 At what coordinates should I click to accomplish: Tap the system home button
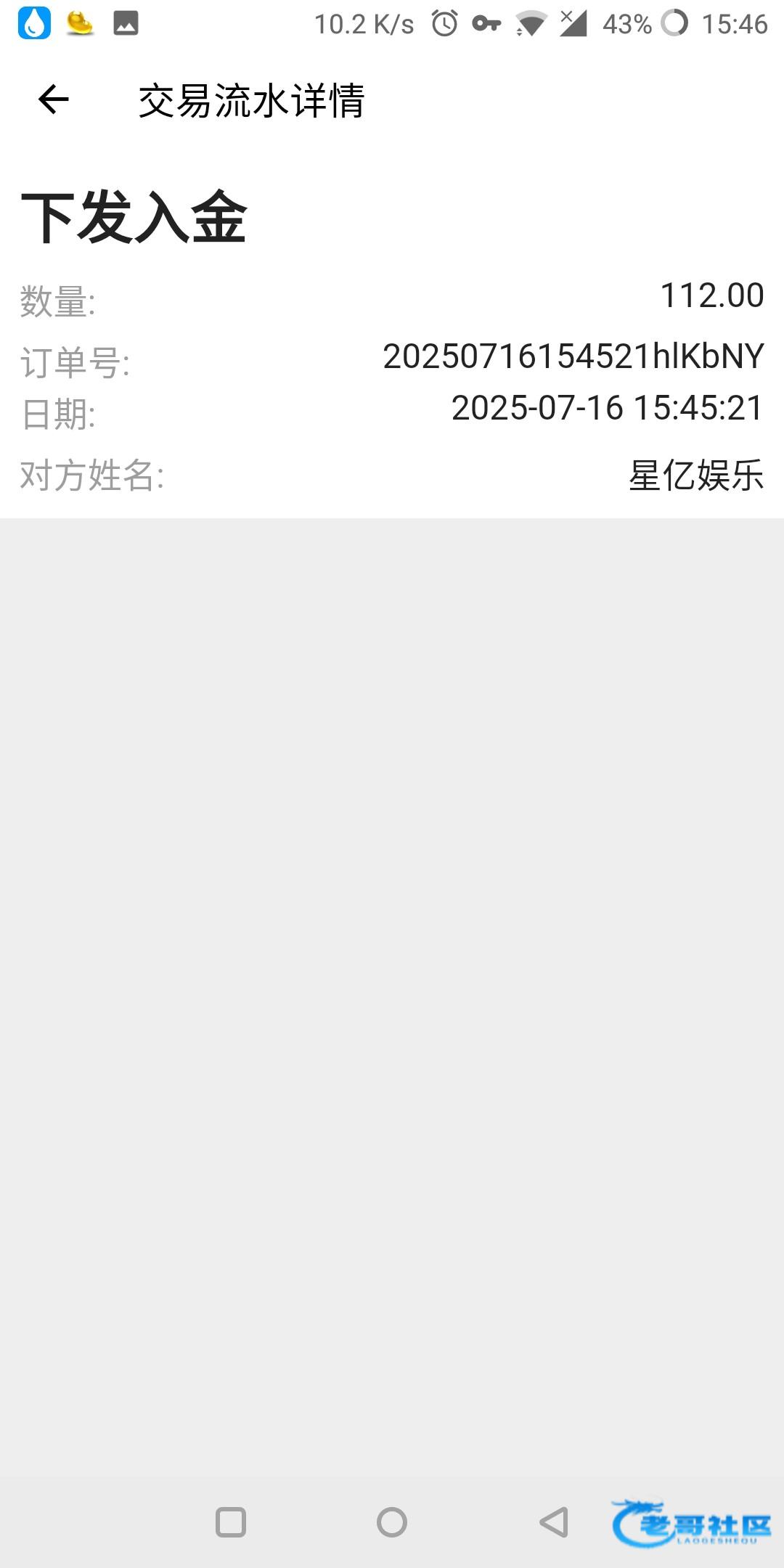[x=392, y=1522]
